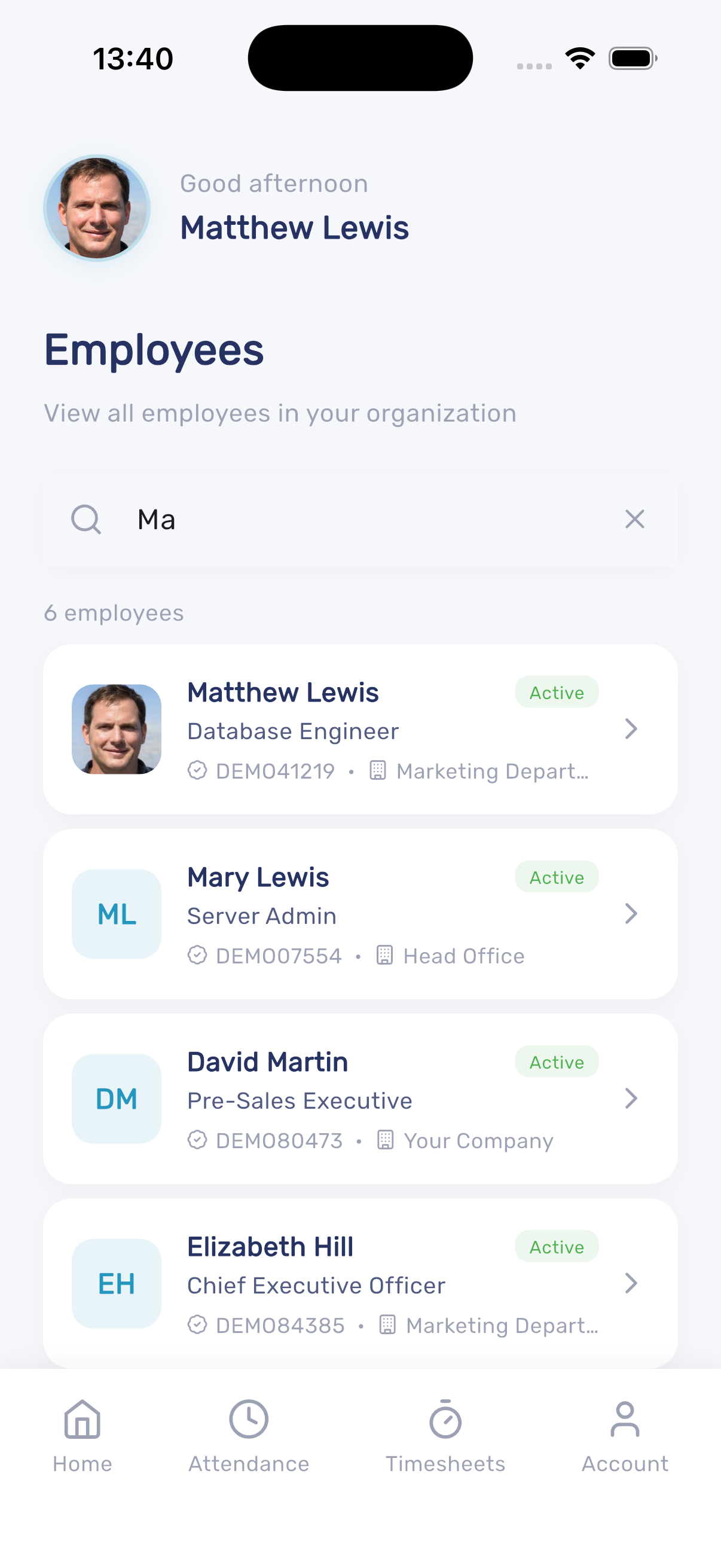Click the building icon next to Your Company

[386, 1139]
